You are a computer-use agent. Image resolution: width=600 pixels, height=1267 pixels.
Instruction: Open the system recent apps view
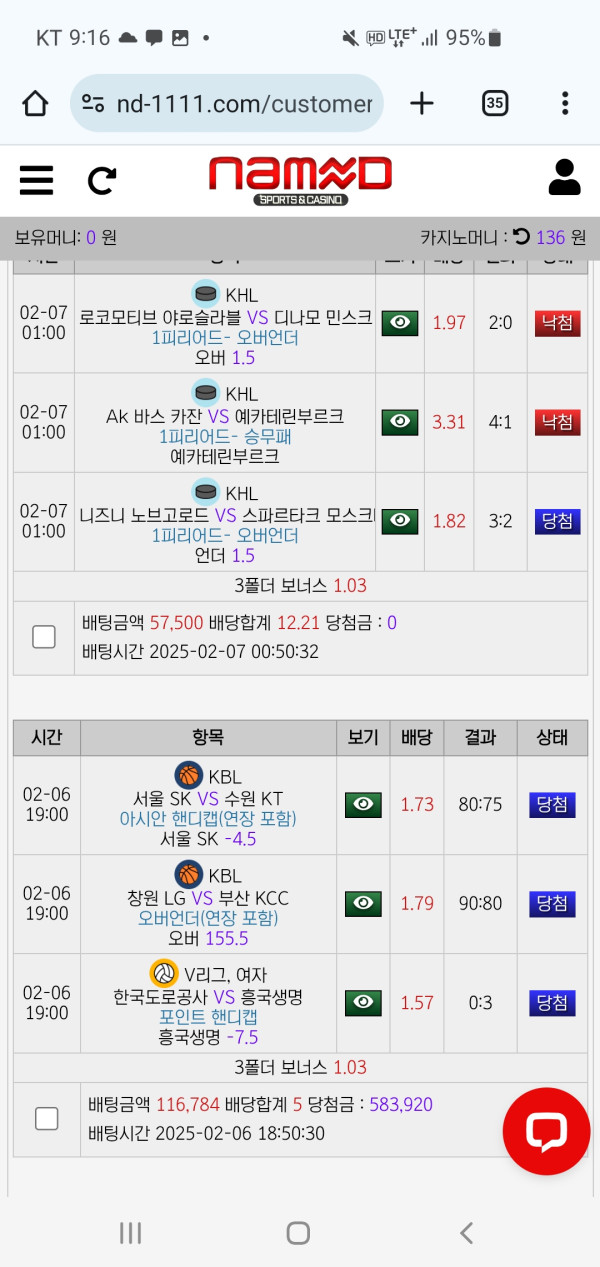pyautogui.click(x=131, y=1233)
